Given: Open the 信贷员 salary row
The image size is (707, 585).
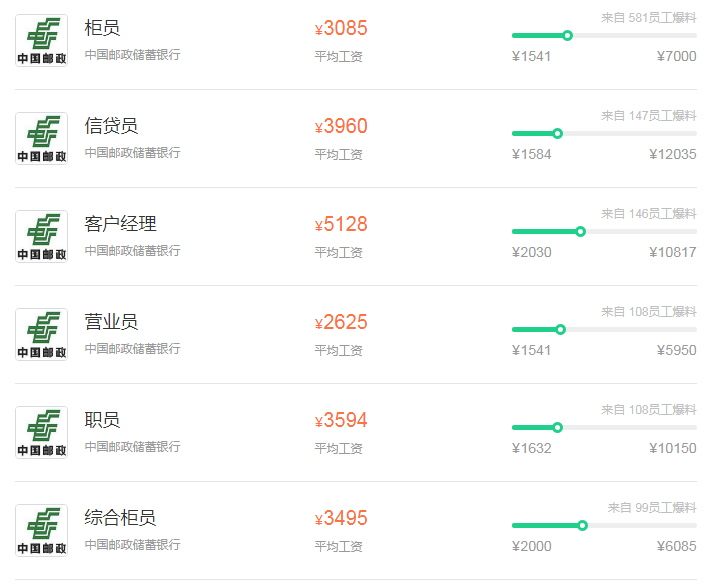Looking at the screenshot, I should (x=111, y=126).
